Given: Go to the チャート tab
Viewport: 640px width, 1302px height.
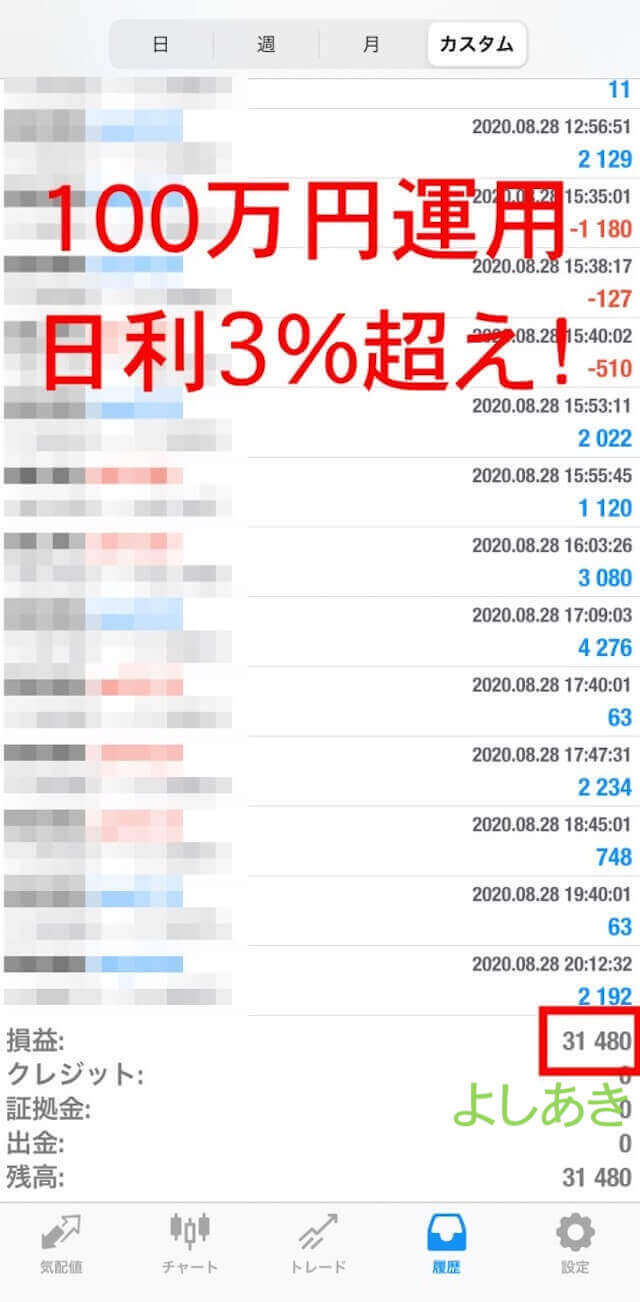Looking at the screenshot, I should pos(190,1243).
